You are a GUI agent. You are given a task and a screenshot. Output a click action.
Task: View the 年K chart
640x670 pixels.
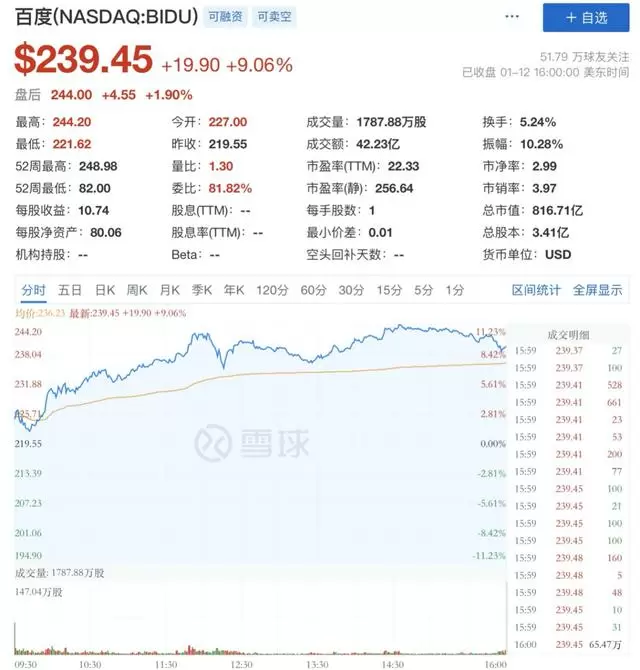coord(234,290)
